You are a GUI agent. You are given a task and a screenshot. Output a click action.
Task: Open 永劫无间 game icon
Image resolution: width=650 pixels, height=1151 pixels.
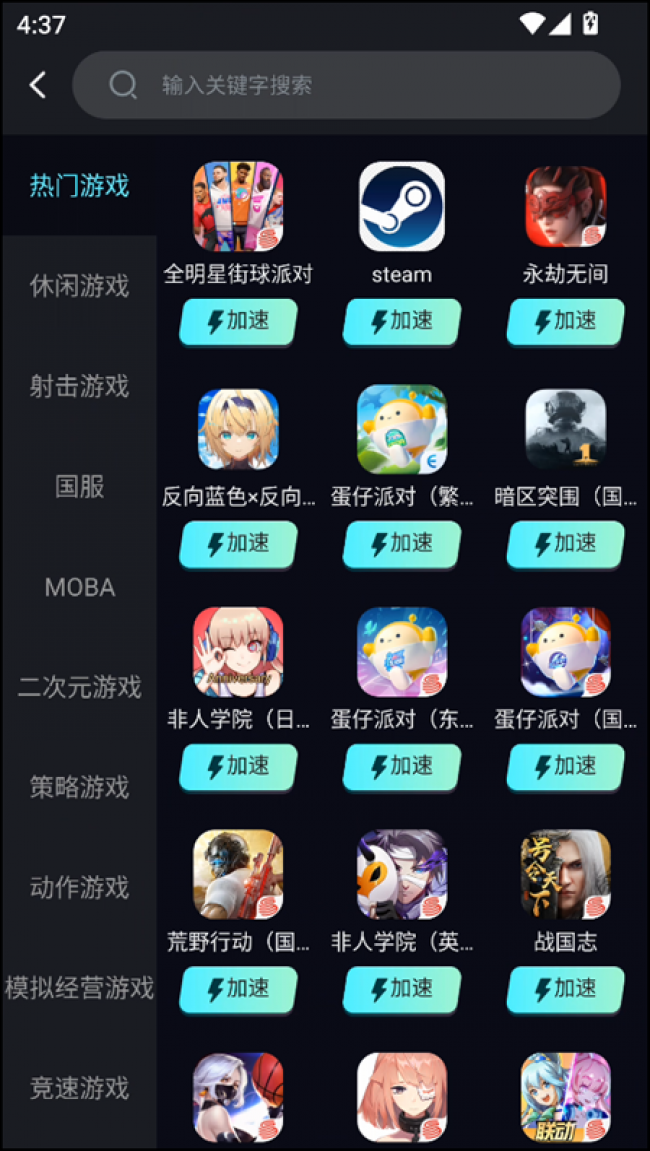[566, 206]
